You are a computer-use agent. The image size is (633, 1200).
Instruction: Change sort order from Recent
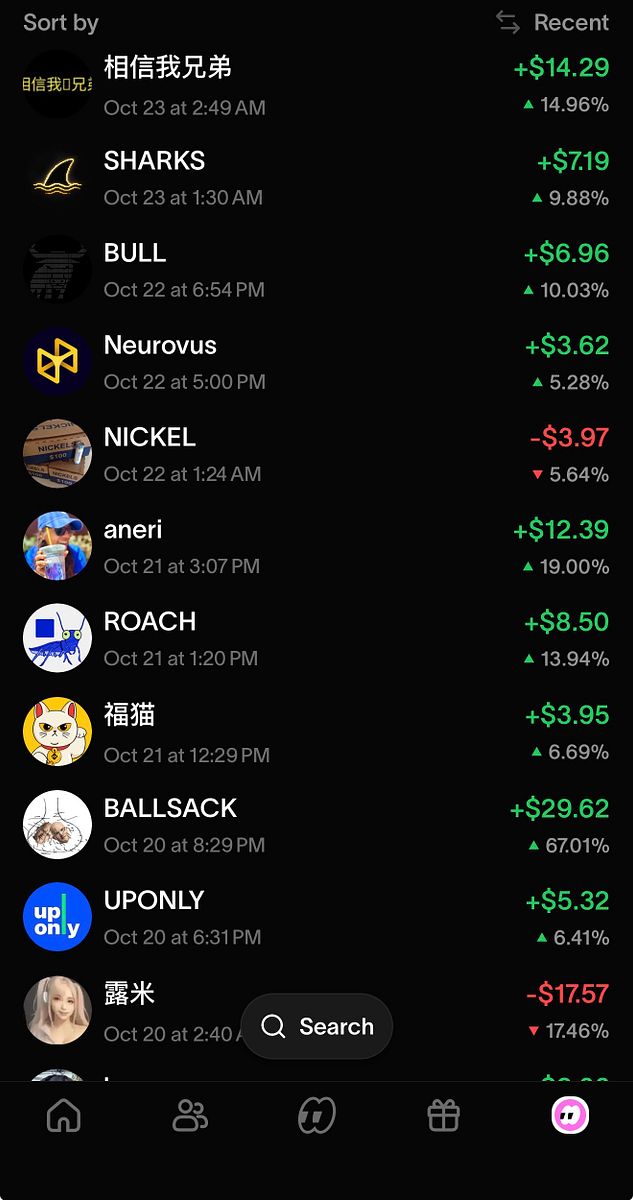coord(553,23)
